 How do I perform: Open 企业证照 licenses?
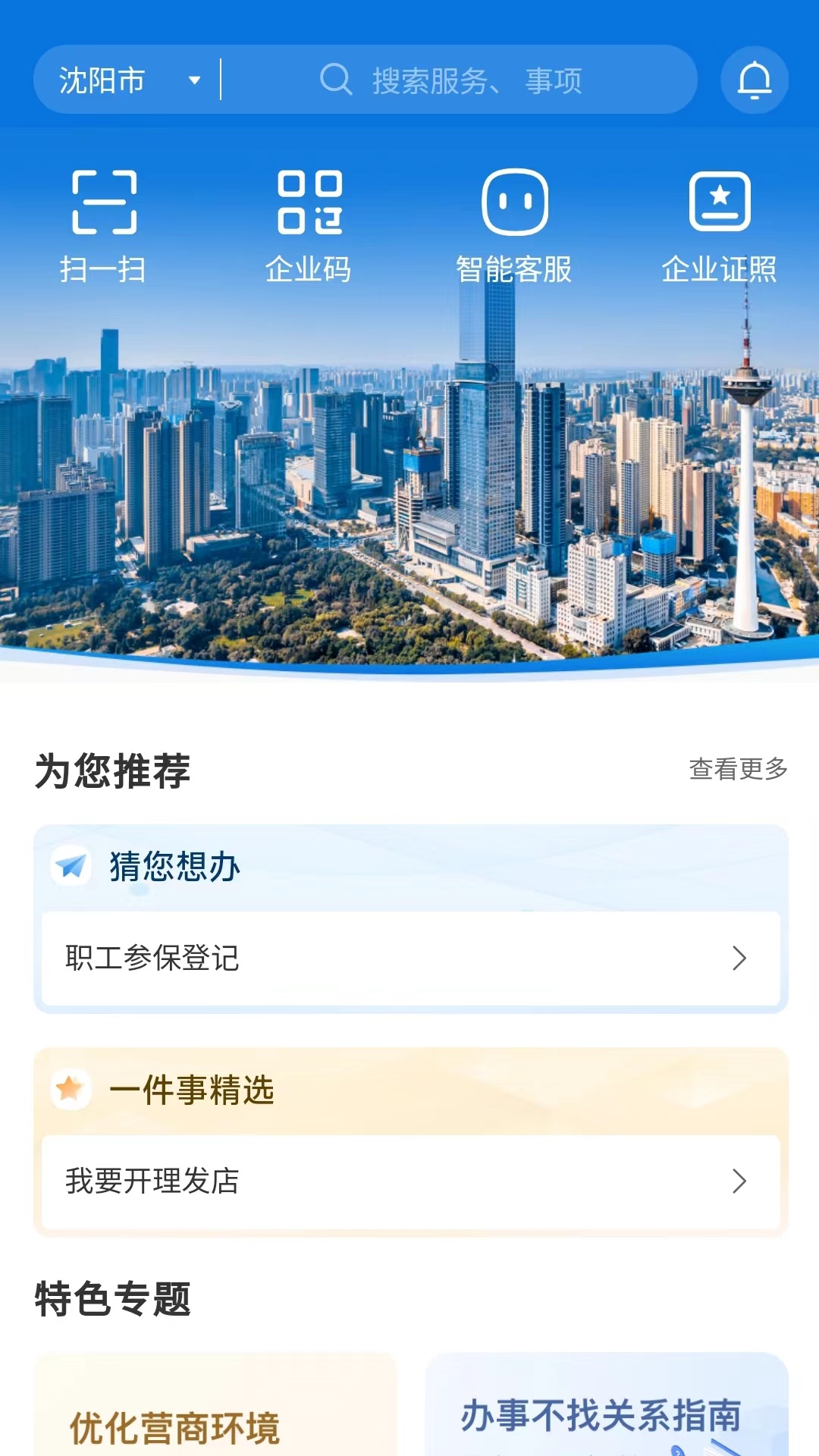[x=719, y=225]
